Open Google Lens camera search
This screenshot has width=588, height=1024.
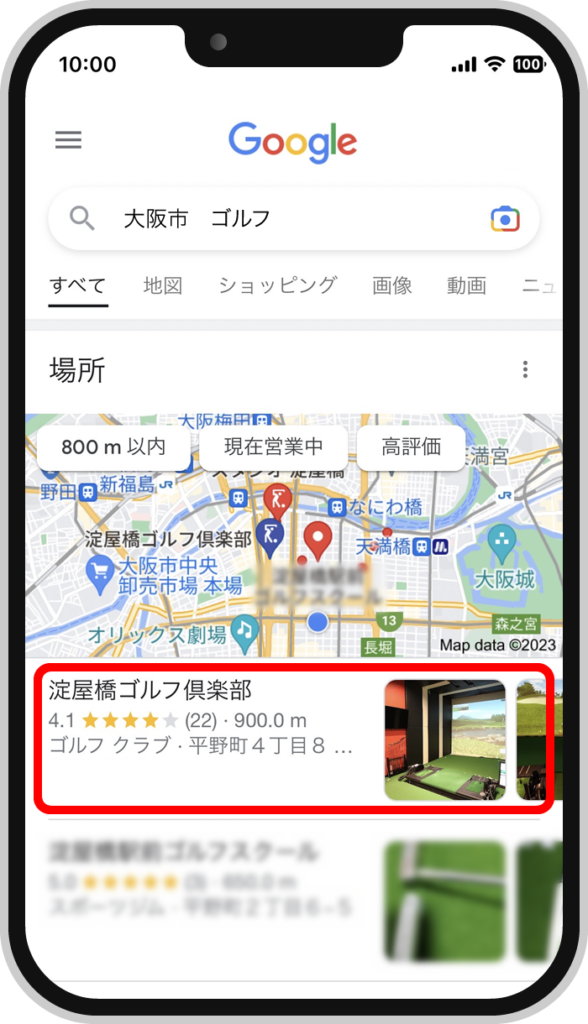505,219
